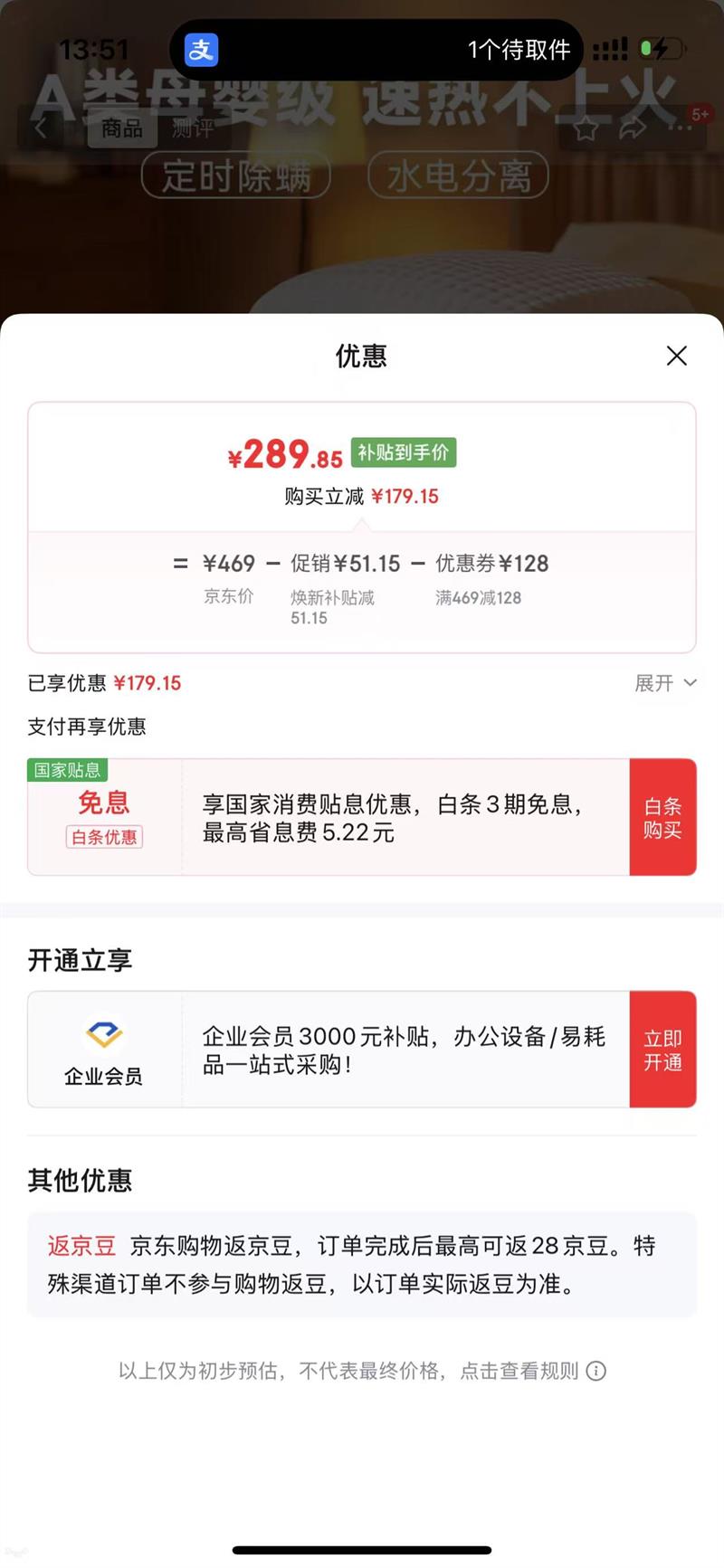This screenshot has width=724, height=1568.
Task: Tap the 国家贴息 green badge
Action: point(67,770)
